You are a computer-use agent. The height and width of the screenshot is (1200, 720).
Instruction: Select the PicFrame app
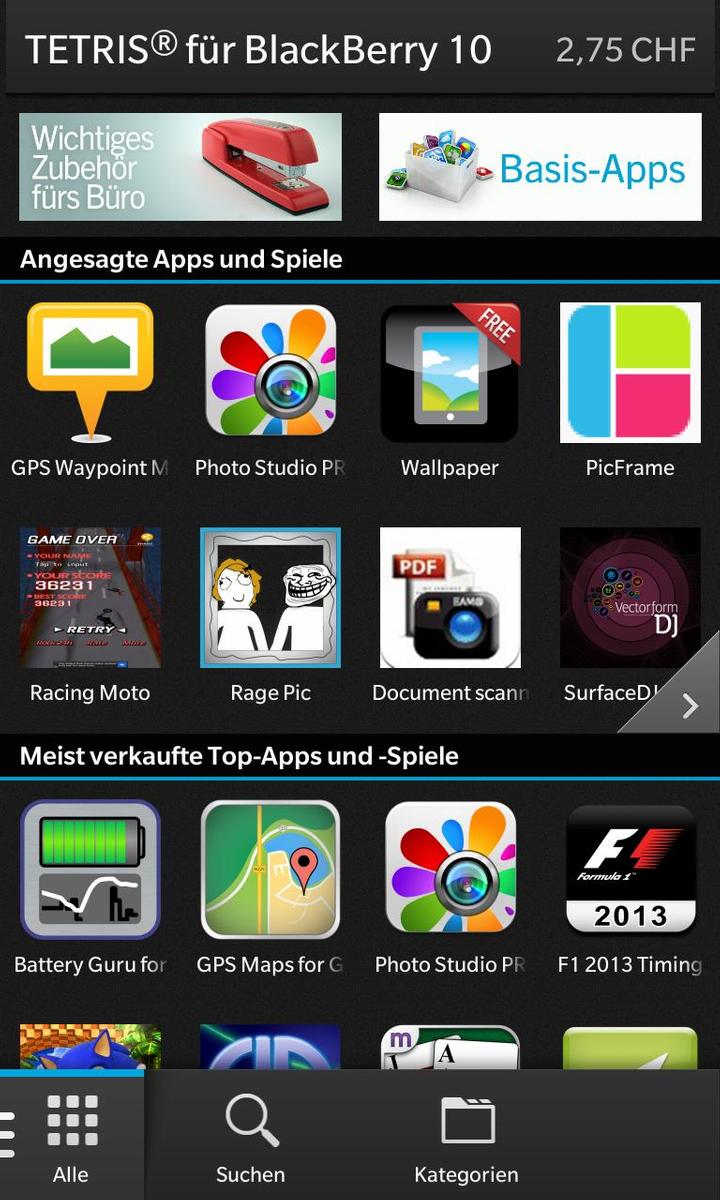coord(630,390)
